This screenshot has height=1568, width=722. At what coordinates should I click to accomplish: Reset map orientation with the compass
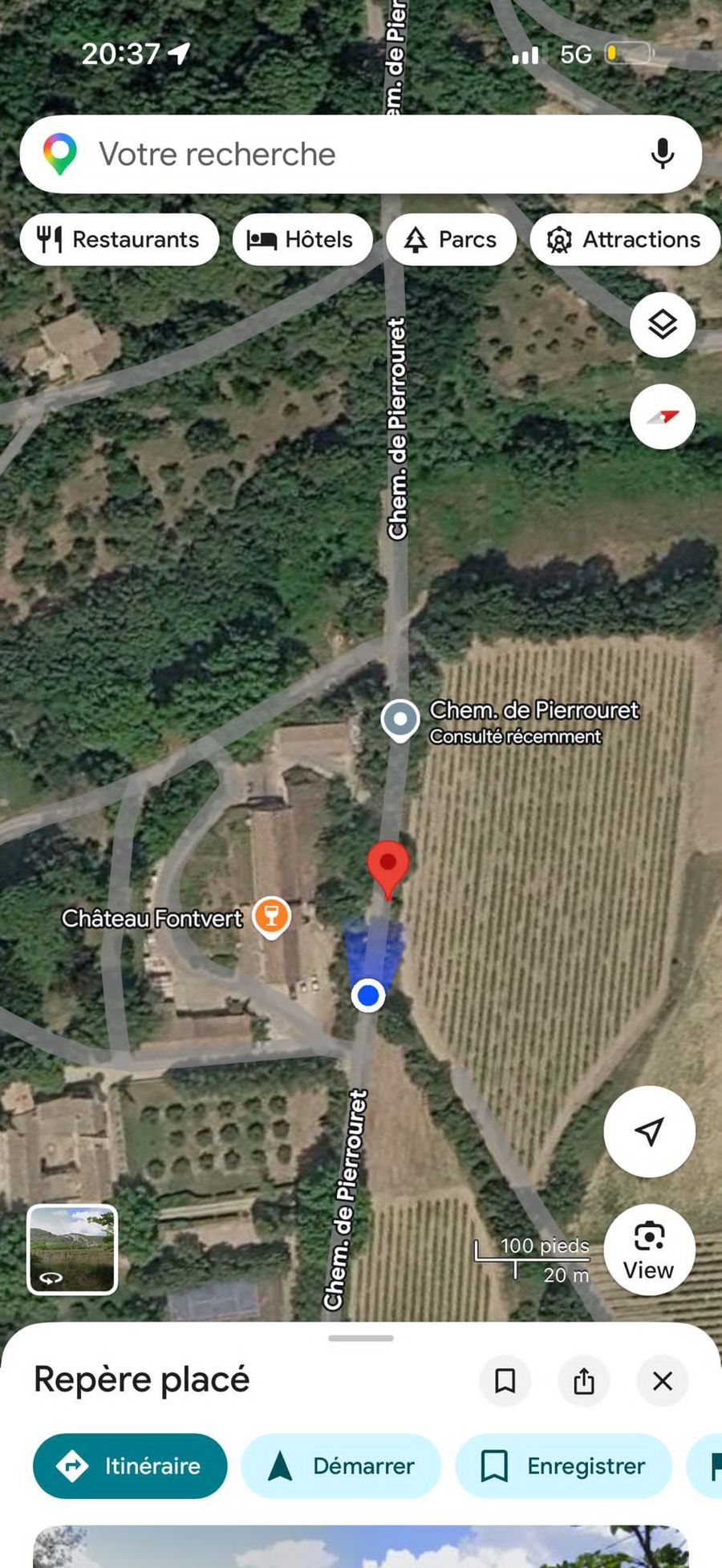(x=663, y=417)
